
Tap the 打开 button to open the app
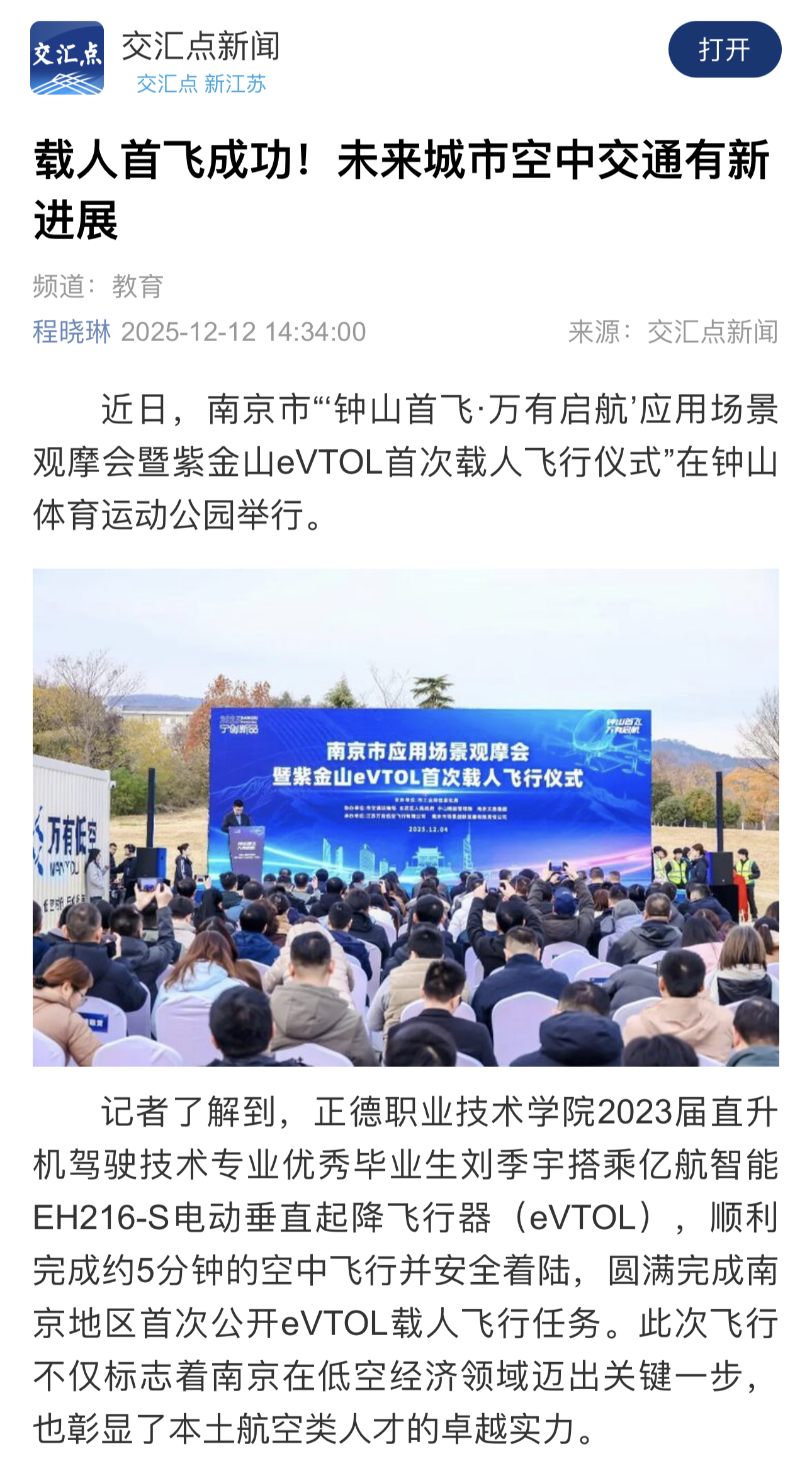(x=724, y=50)
